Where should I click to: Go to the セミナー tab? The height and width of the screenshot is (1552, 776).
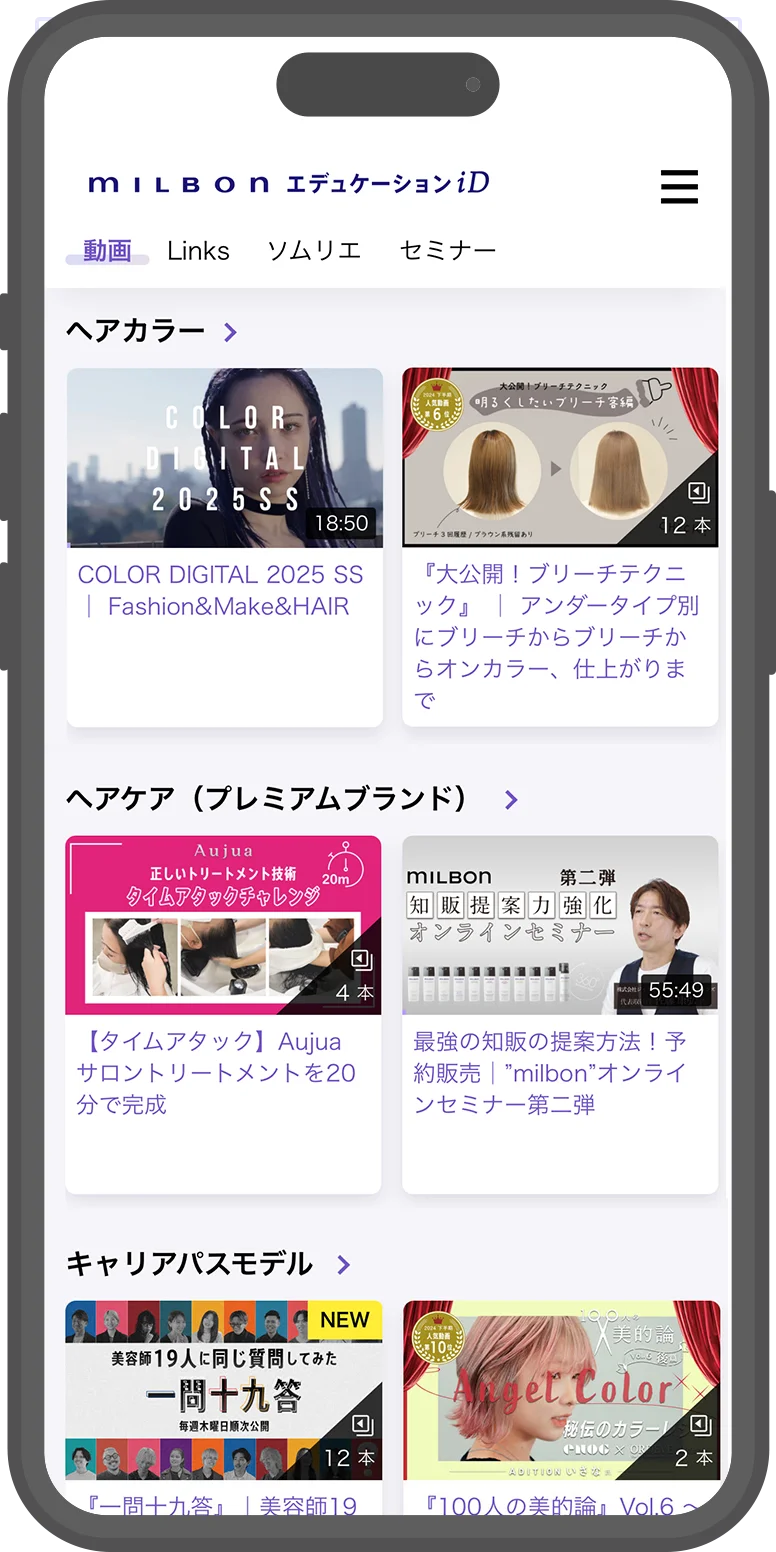coord(447,251)
